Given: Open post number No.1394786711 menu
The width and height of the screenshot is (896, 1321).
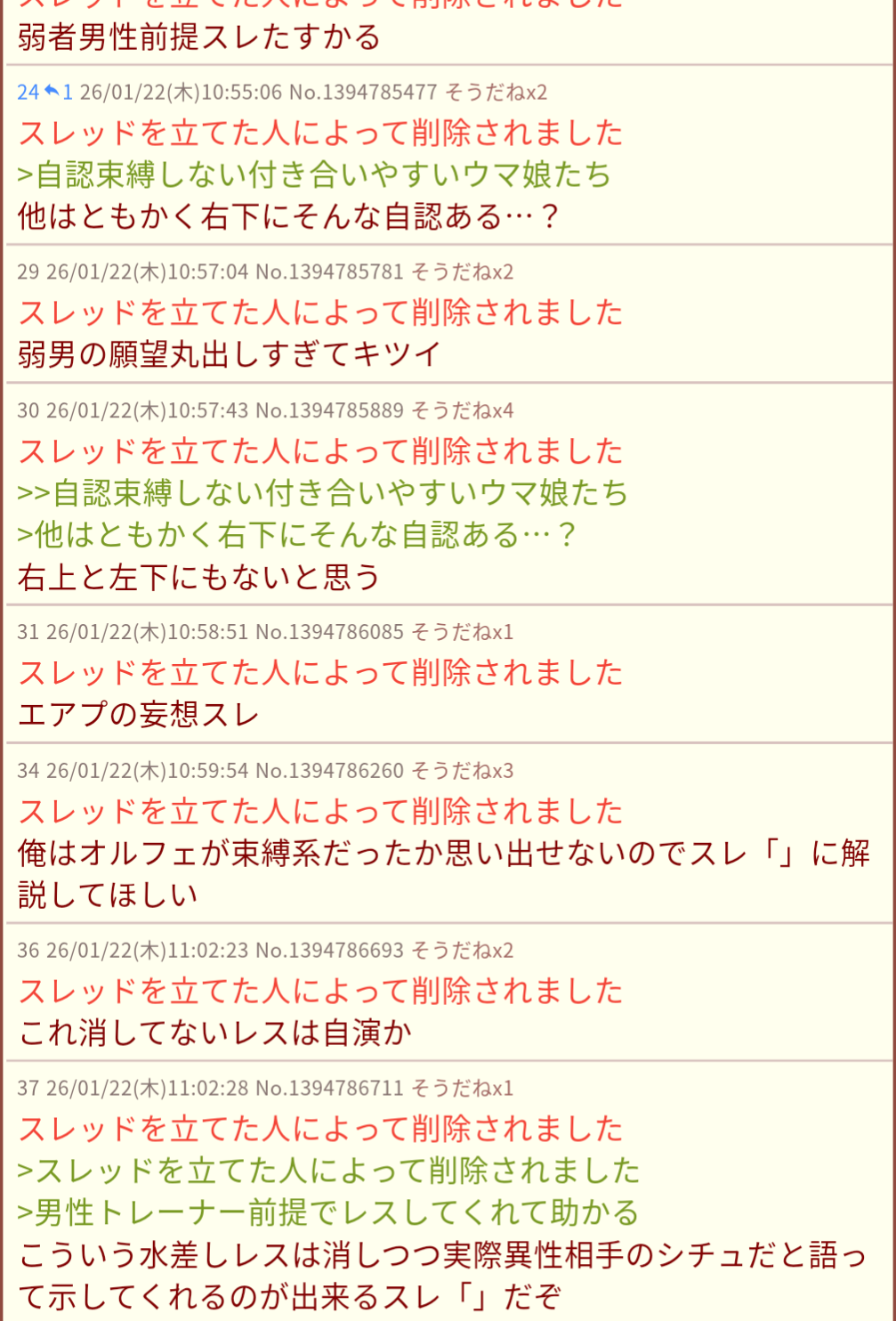Looking at the screenshot, I should [x=329, y=1089].
